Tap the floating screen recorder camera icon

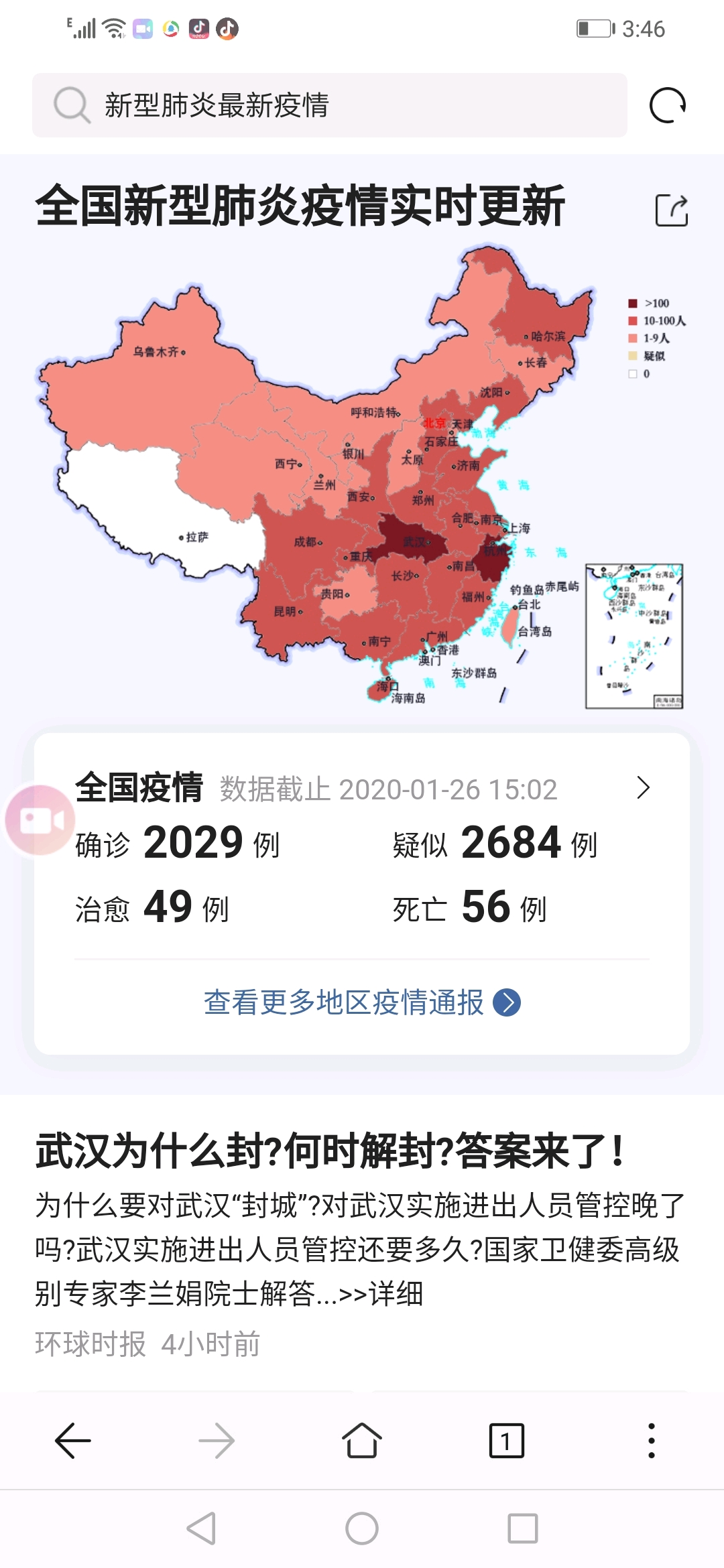tap(40, 820)
